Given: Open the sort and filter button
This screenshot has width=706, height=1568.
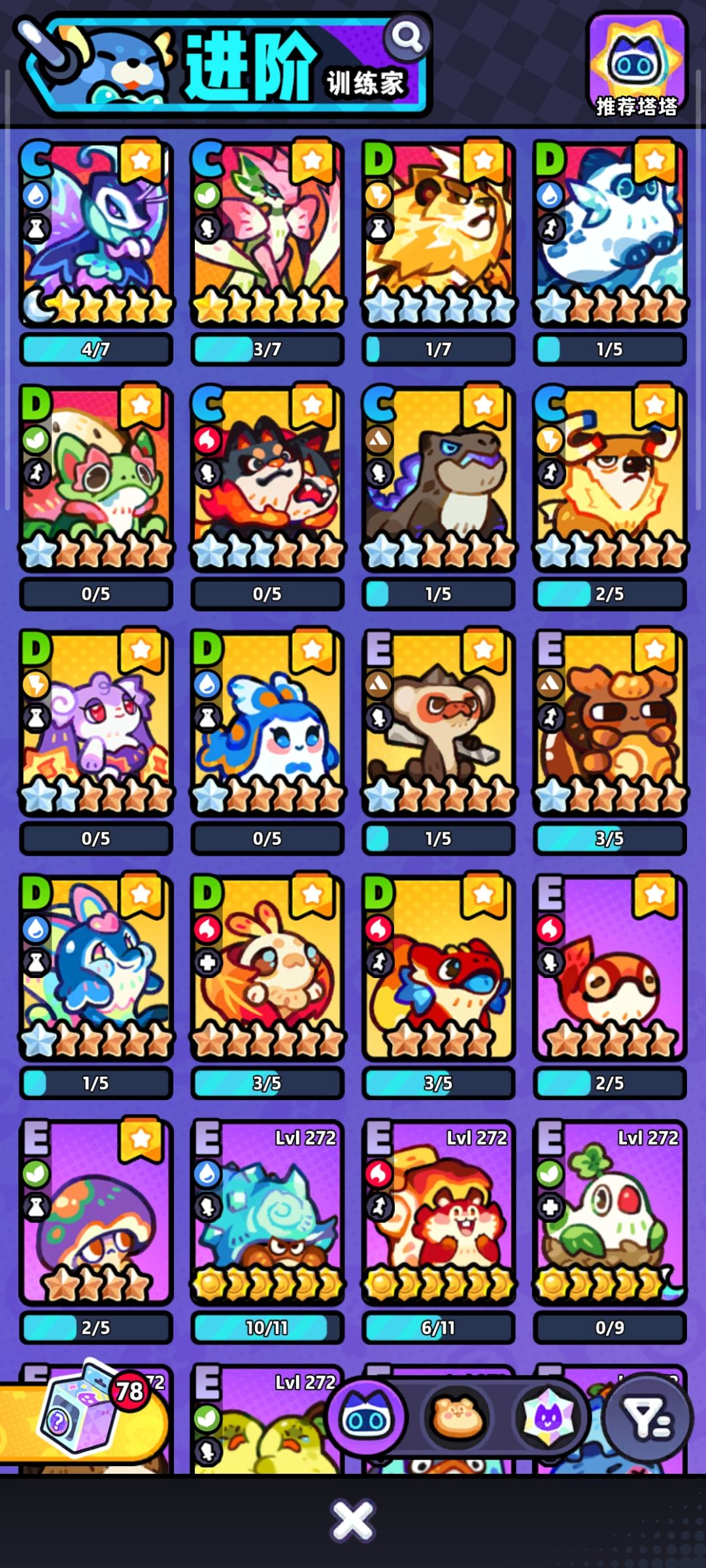Looking at the screenshot, I should [647, 1418].
